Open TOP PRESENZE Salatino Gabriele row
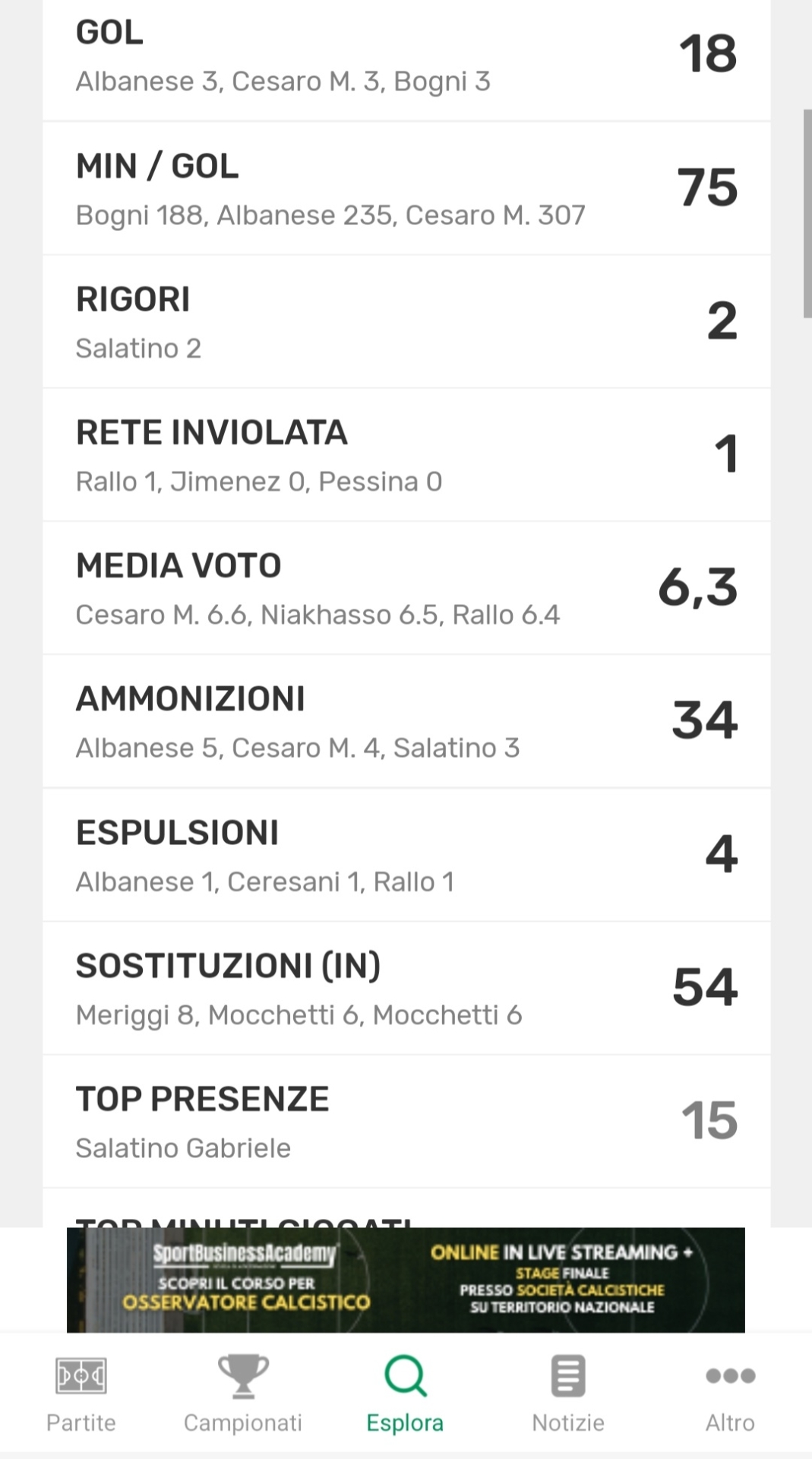812x1459 pixels. 406,1122
